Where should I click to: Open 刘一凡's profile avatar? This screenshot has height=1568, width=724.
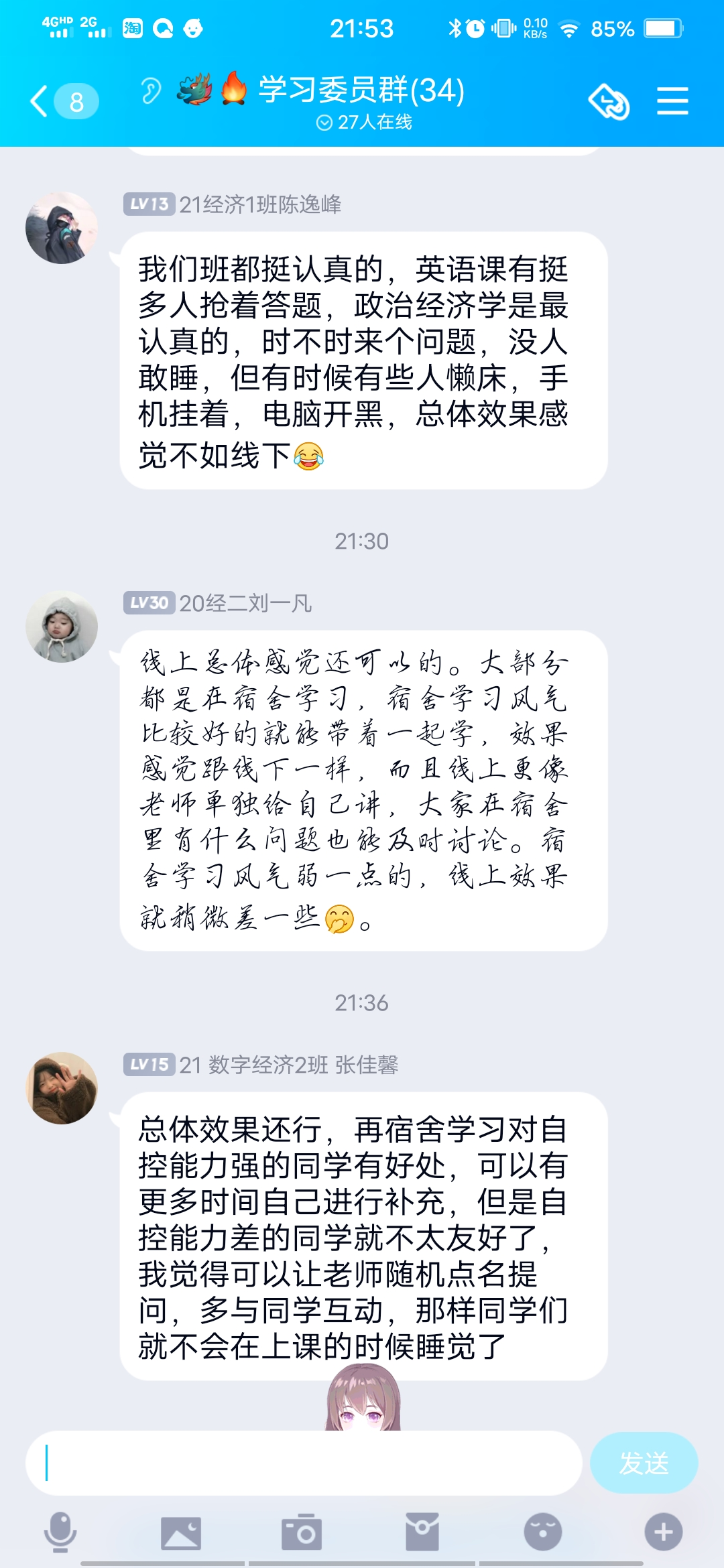click(x=62, y=627)
